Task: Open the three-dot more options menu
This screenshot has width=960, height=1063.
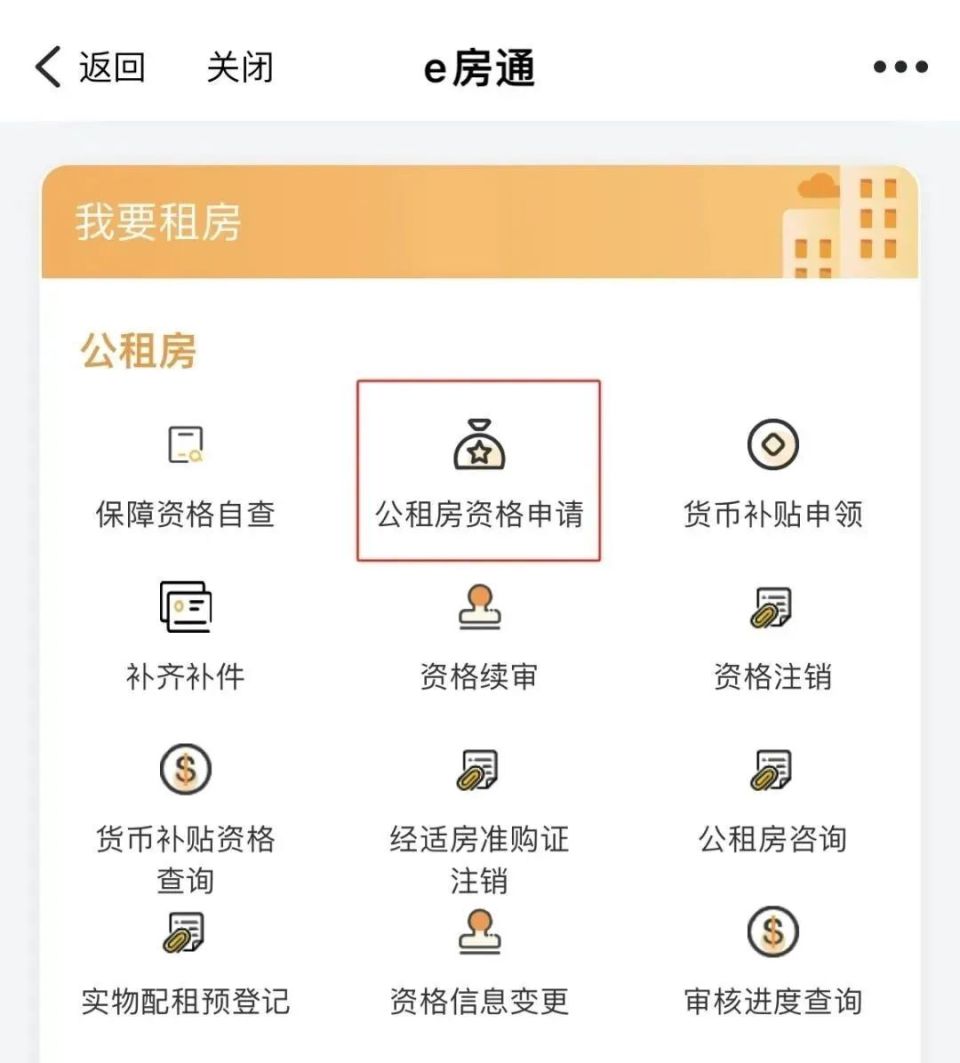Action: [x=899, y=66]
